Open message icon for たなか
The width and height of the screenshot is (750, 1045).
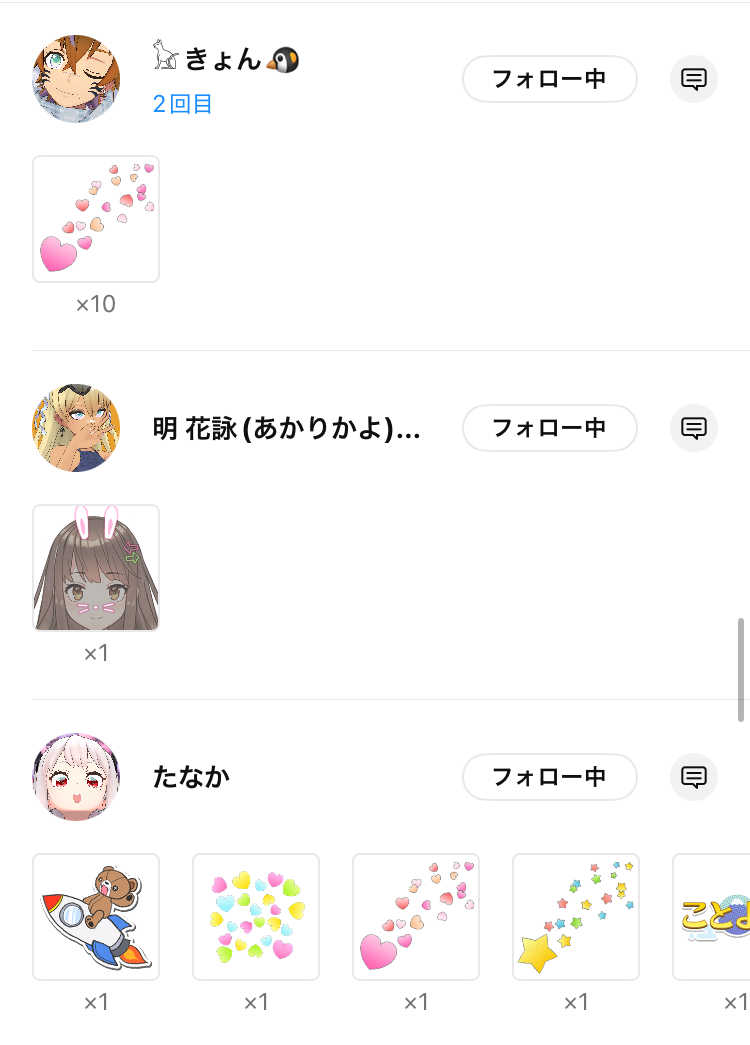[x=694, y=777]
